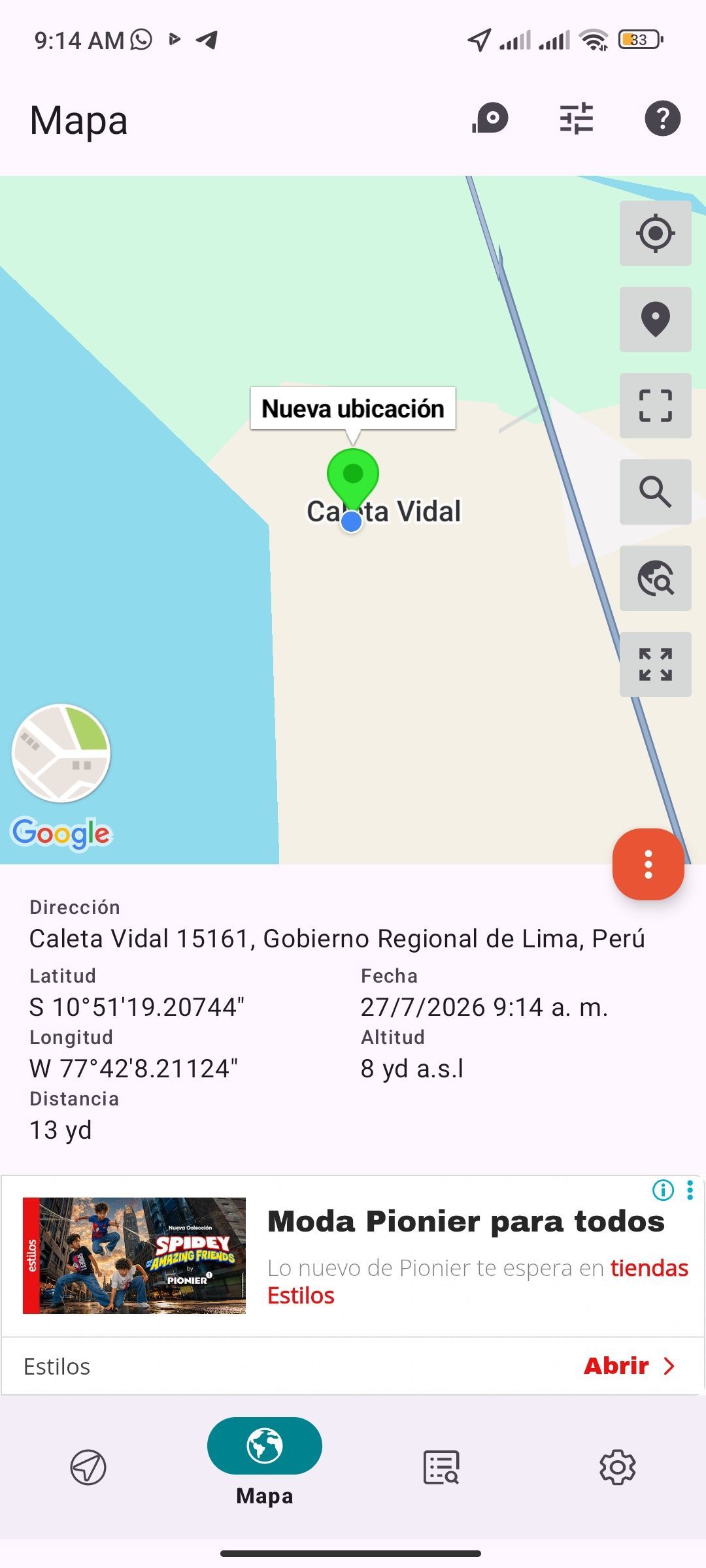Image resolution: width=706 pixels, height=1568 pixels.
Task: Tap the globe search button
Action: (655, 578)
